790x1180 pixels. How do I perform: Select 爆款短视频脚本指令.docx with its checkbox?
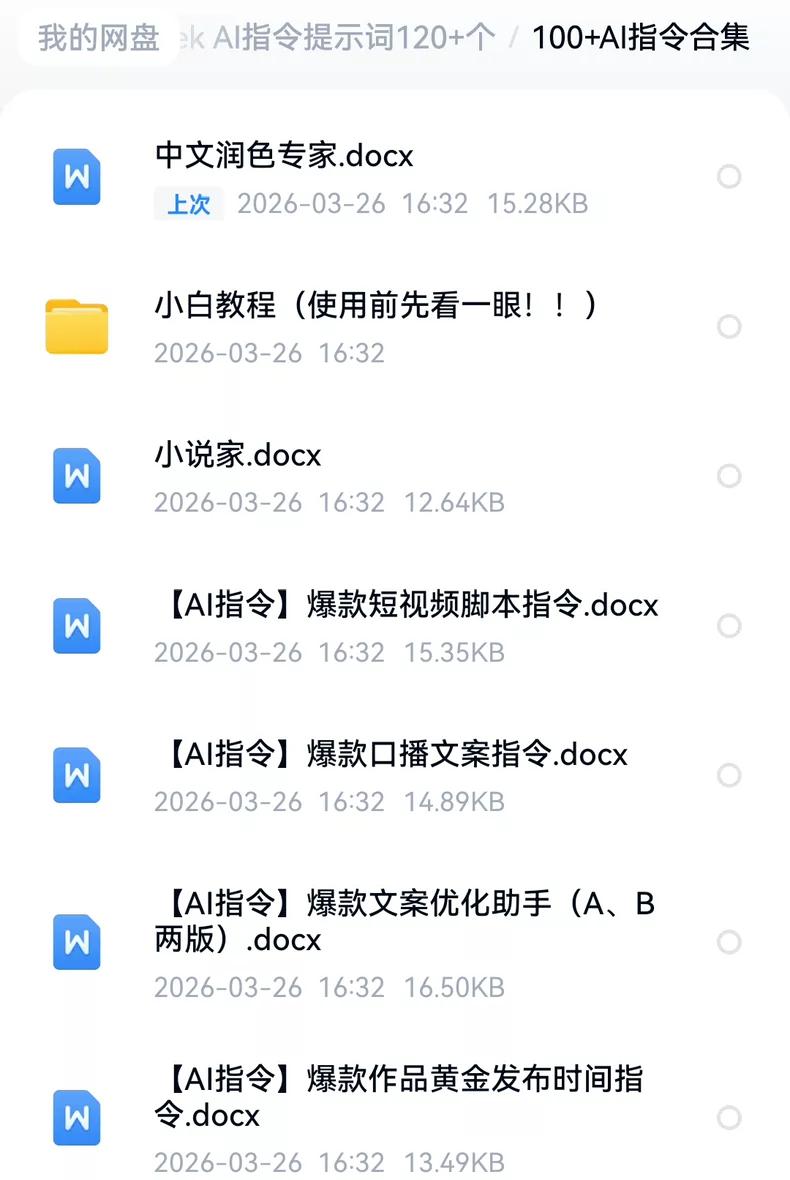[x=729, y=626]
